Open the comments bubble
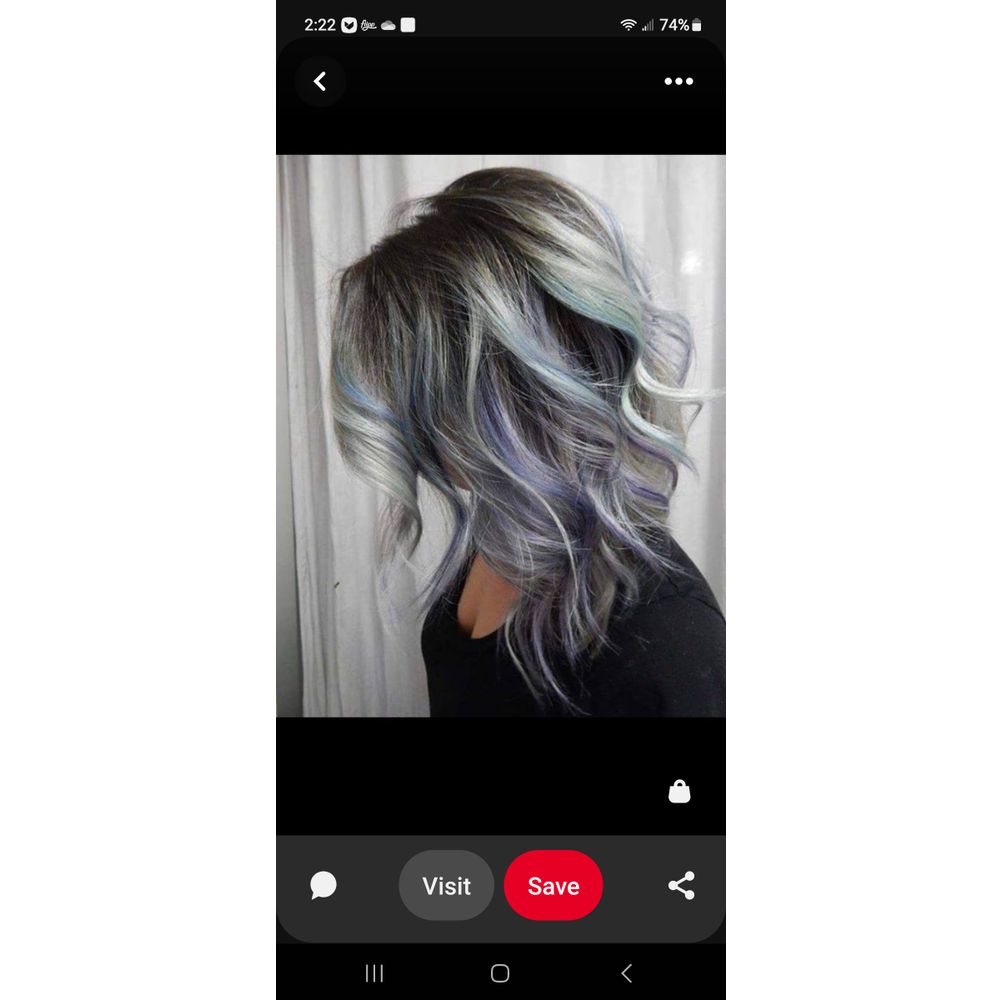1000x1000 pixels. pos(323,885)
